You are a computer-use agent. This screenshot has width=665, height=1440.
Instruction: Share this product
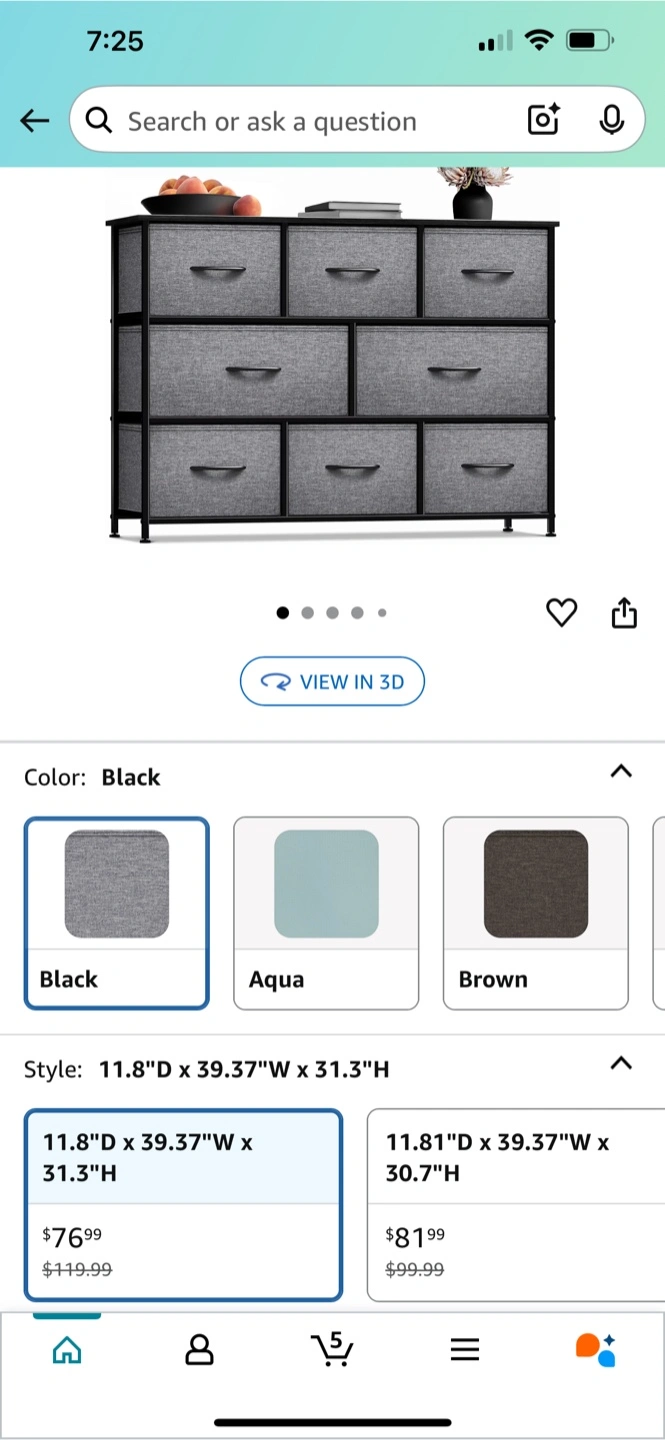point(624,612)
